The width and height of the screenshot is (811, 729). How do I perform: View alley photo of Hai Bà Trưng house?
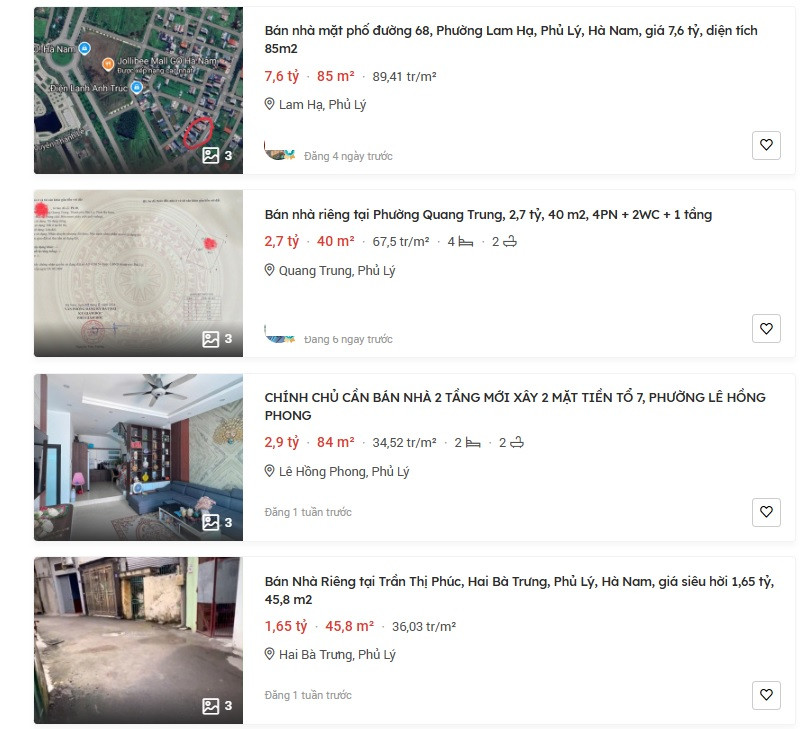tap(138, 640)
